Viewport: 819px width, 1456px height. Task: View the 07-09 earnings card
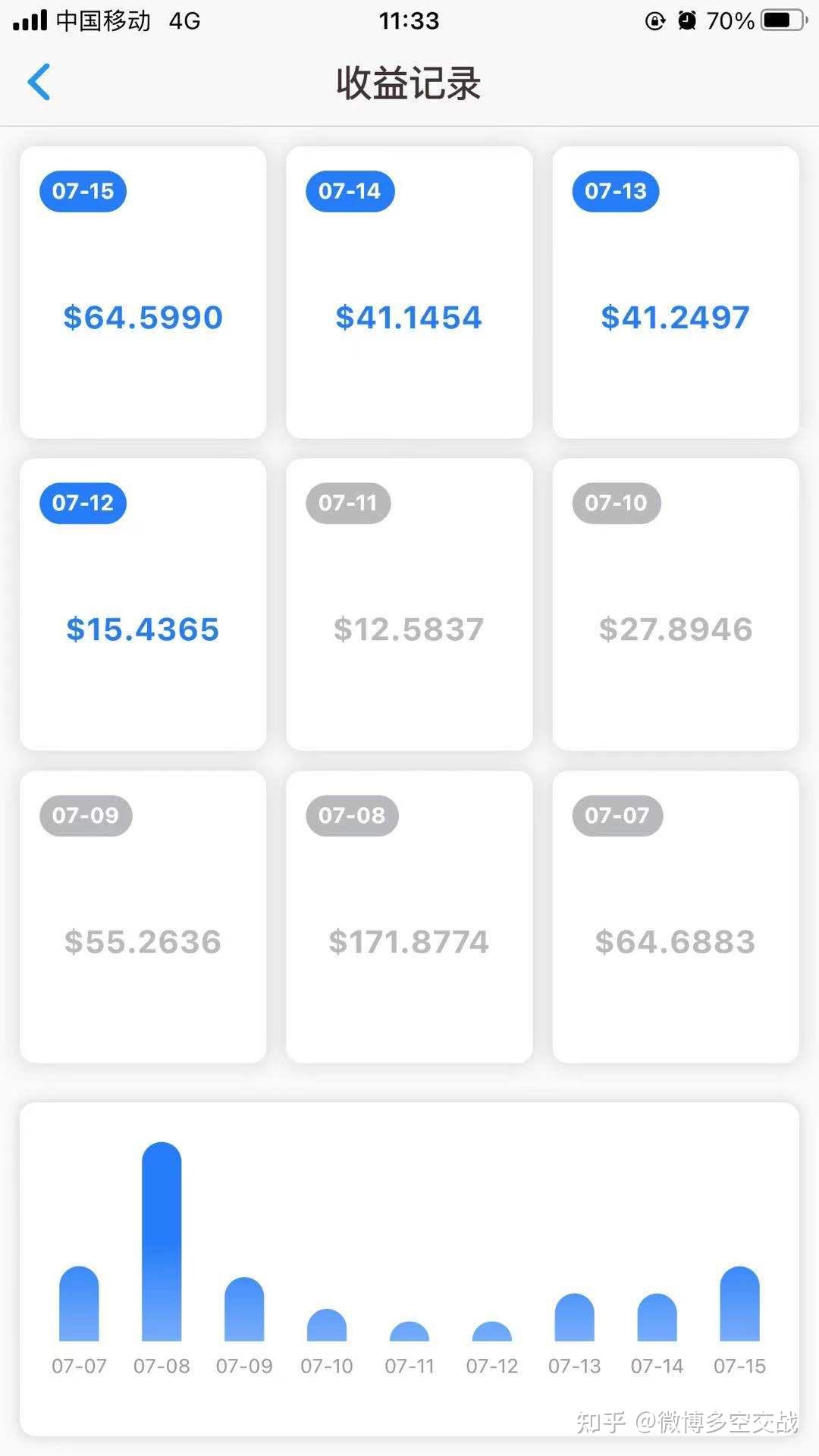[x=143, y=917]
